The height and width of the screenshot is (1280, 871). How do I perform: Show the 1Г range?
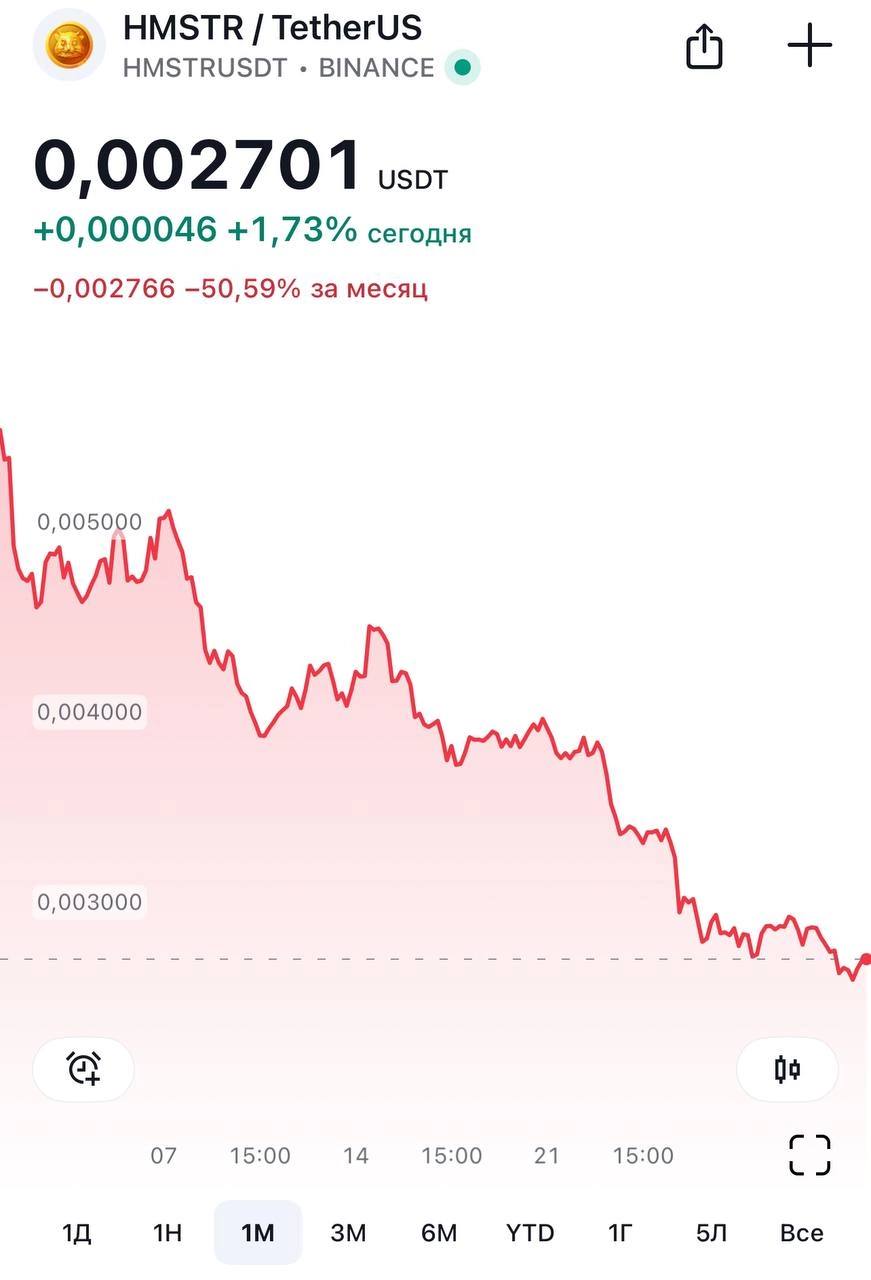pyautogui.click(x=620, y=1233)
